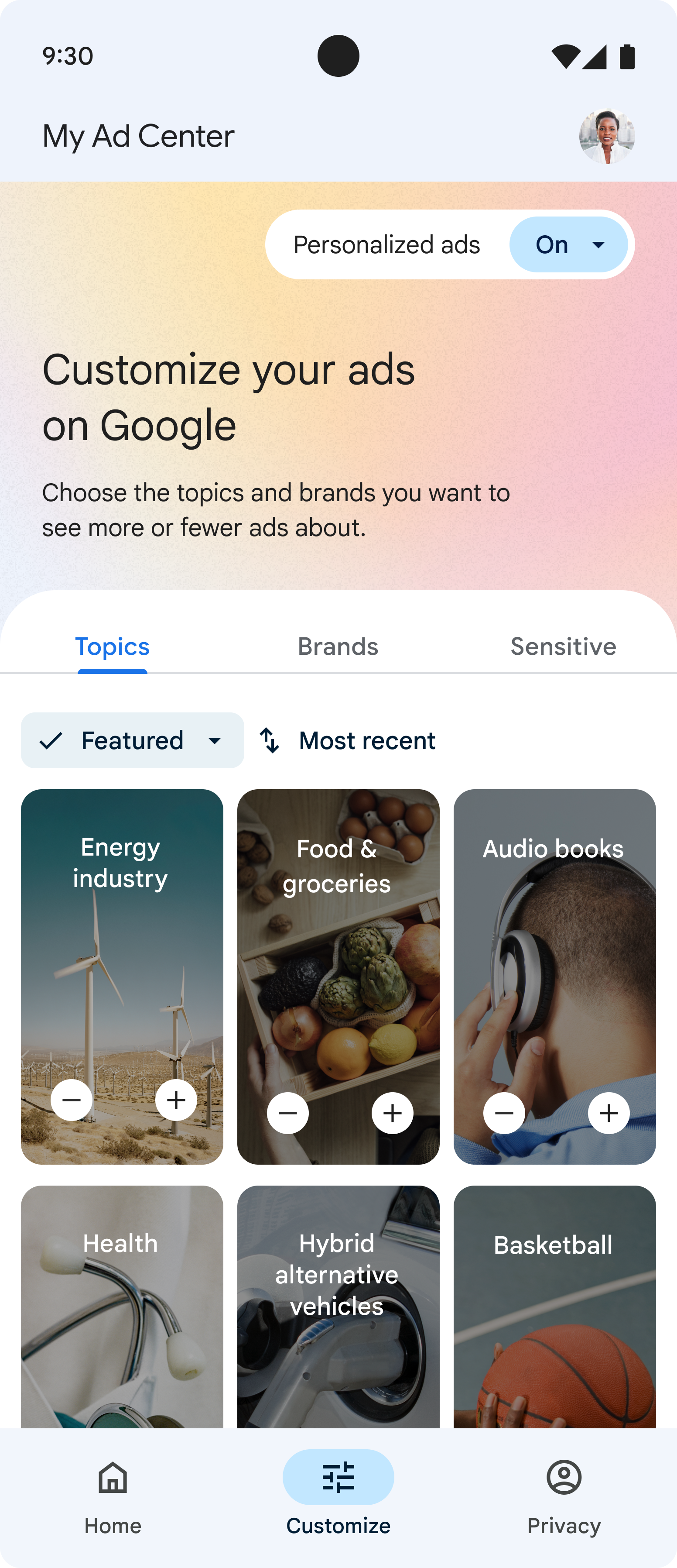Open the Basketball topic card

[x=554, y=1309]
